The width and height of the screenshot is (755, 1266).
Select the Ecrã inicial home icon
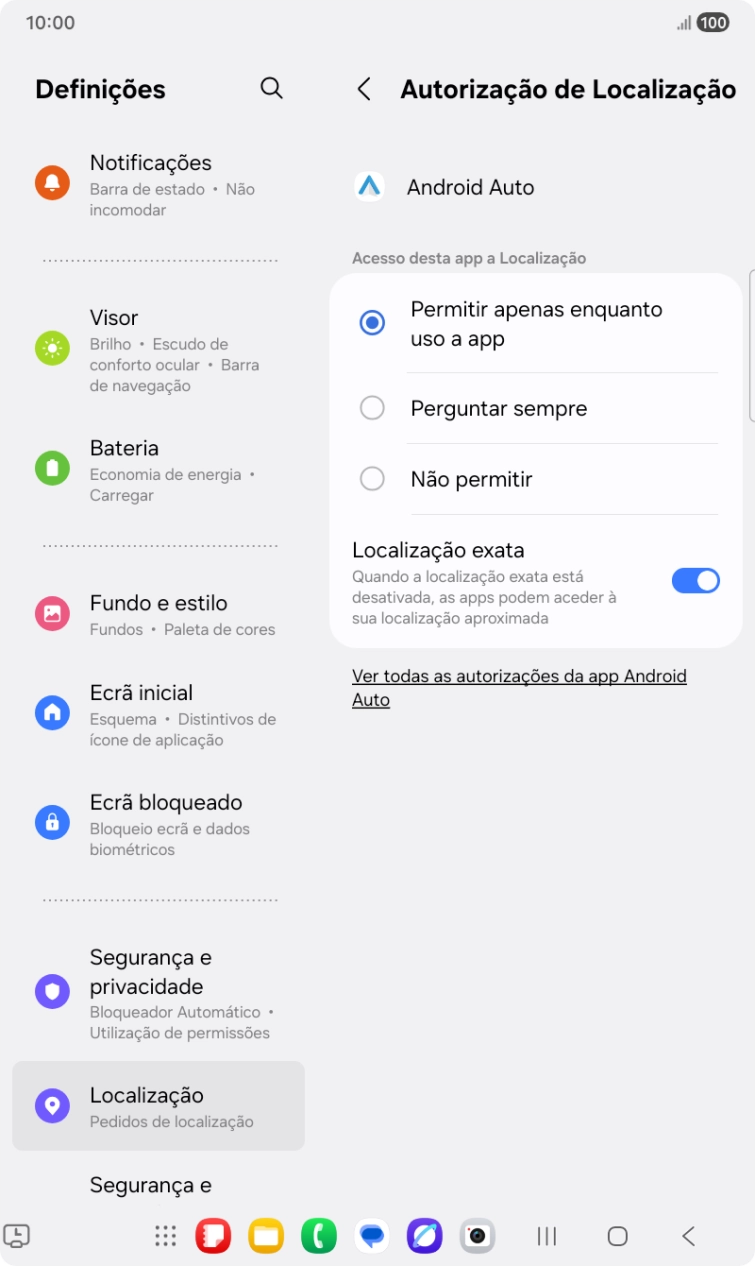(x=52, y=712)
